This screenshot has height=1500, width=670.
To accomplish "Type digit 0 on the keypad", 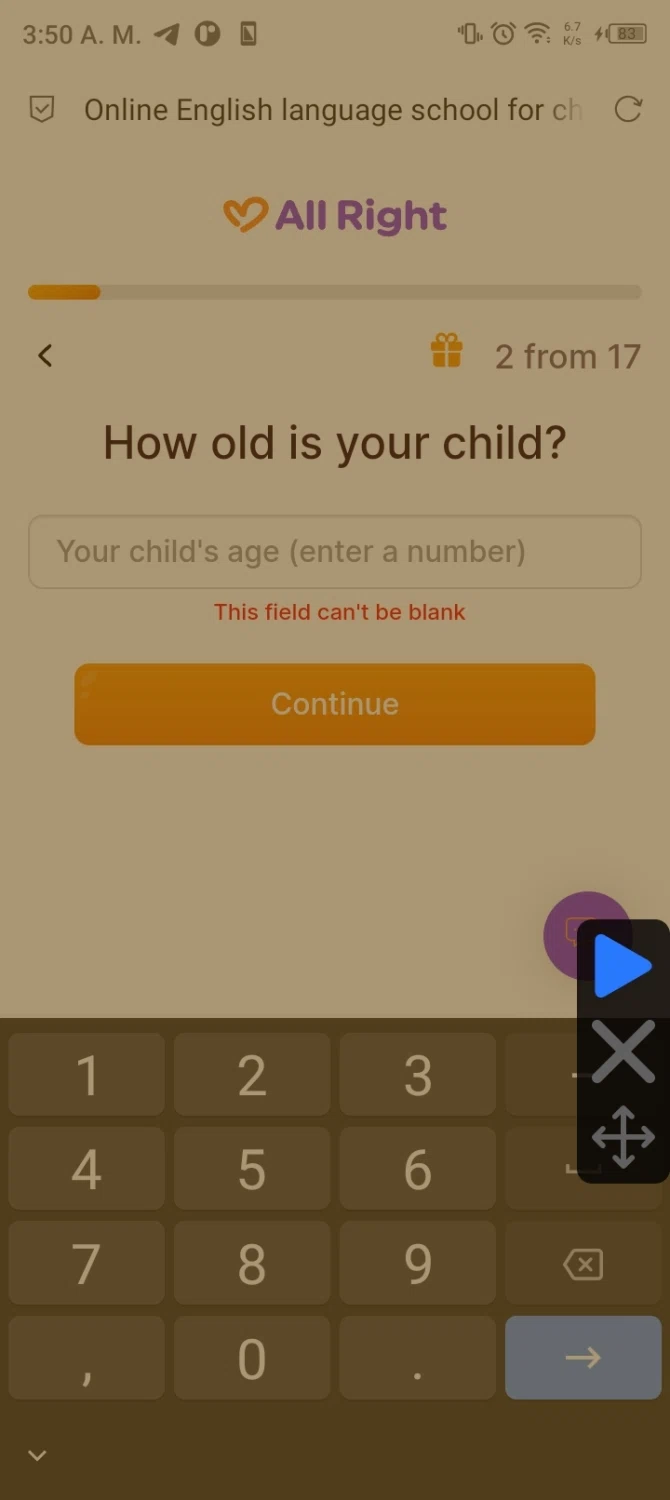I will click(251, 1358).
